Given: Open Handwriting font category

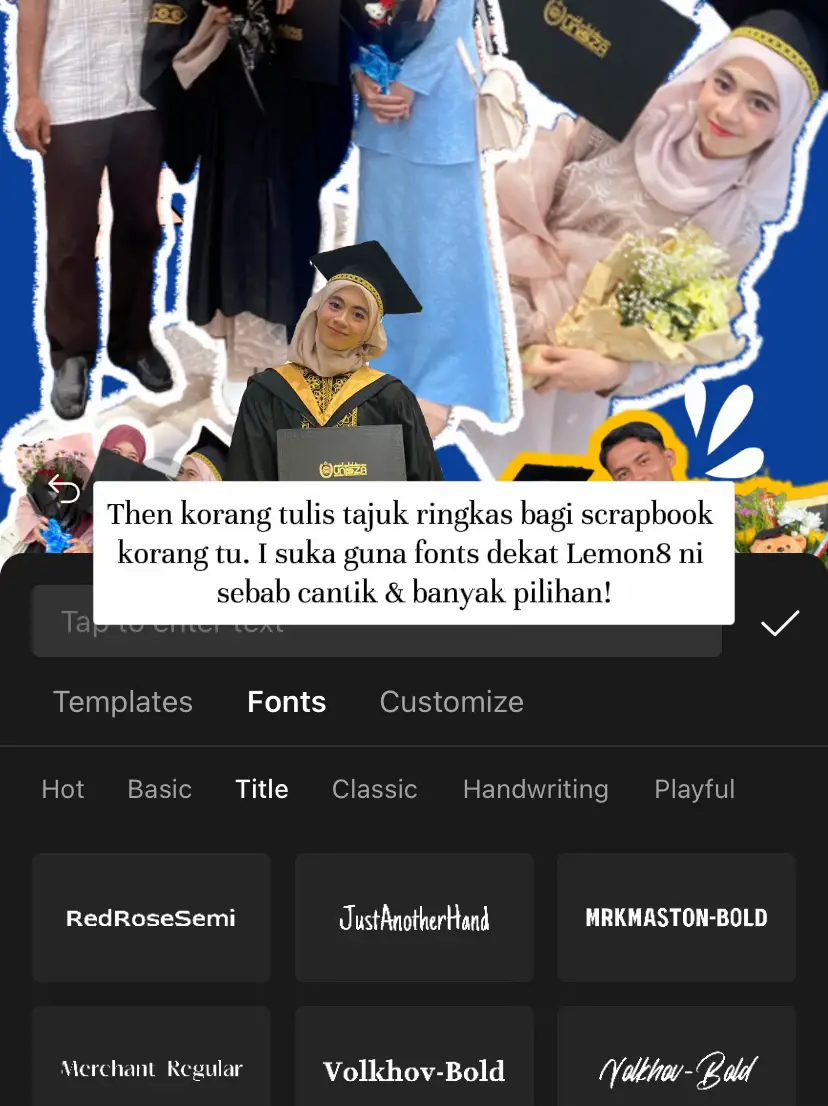Looking at the screenshot, I should point(535,789).
